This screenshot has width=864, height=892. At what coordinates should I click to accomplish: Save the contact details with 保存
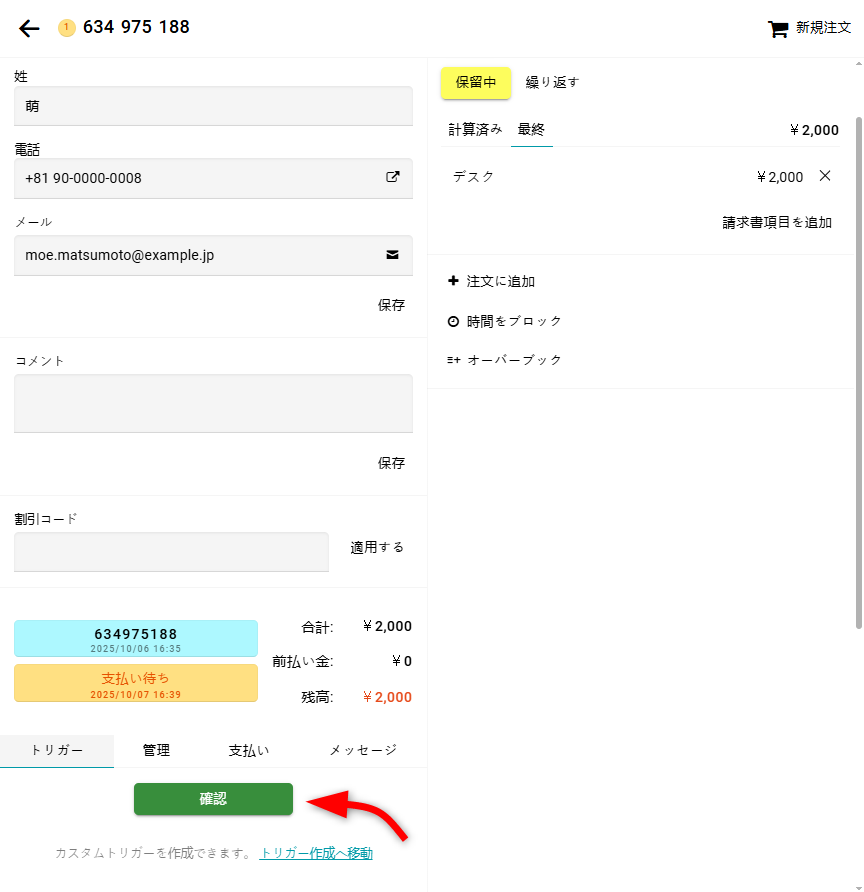391,305
